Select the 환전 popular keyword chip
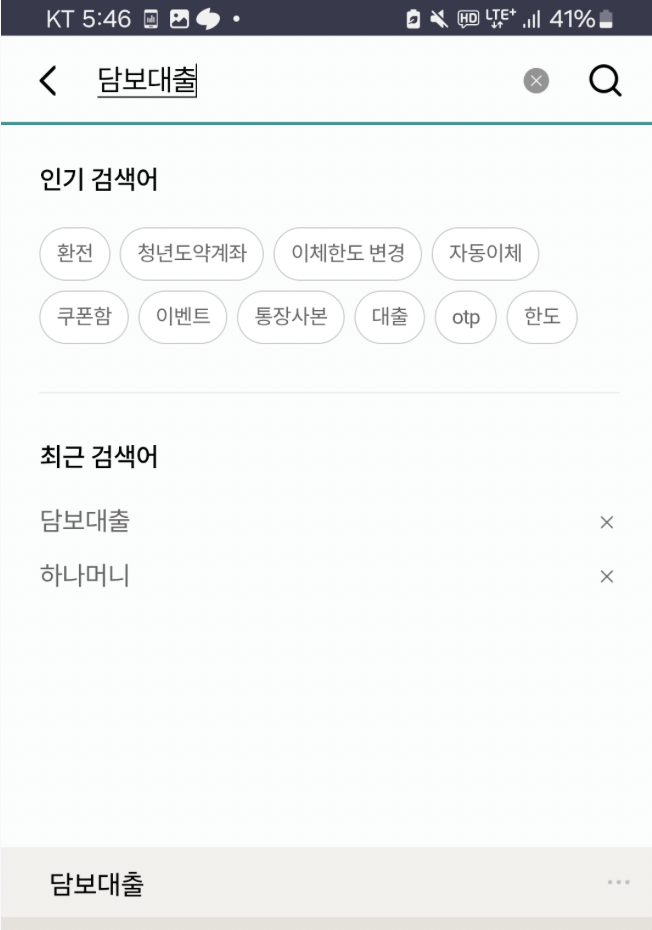Viewport: 652px width, 930px height. (x=75, y=254)
